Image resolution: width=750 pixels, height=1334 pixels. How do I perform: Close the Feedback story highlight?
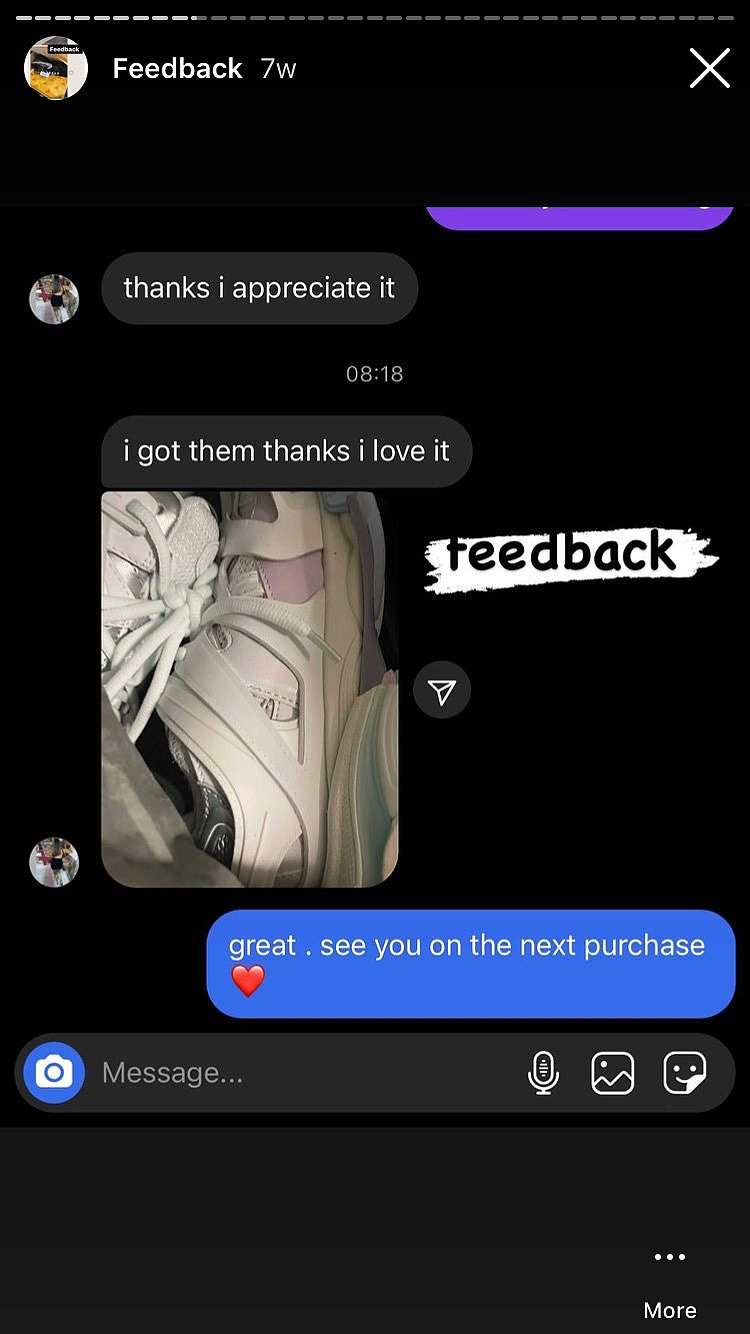[x=709, y=68]
